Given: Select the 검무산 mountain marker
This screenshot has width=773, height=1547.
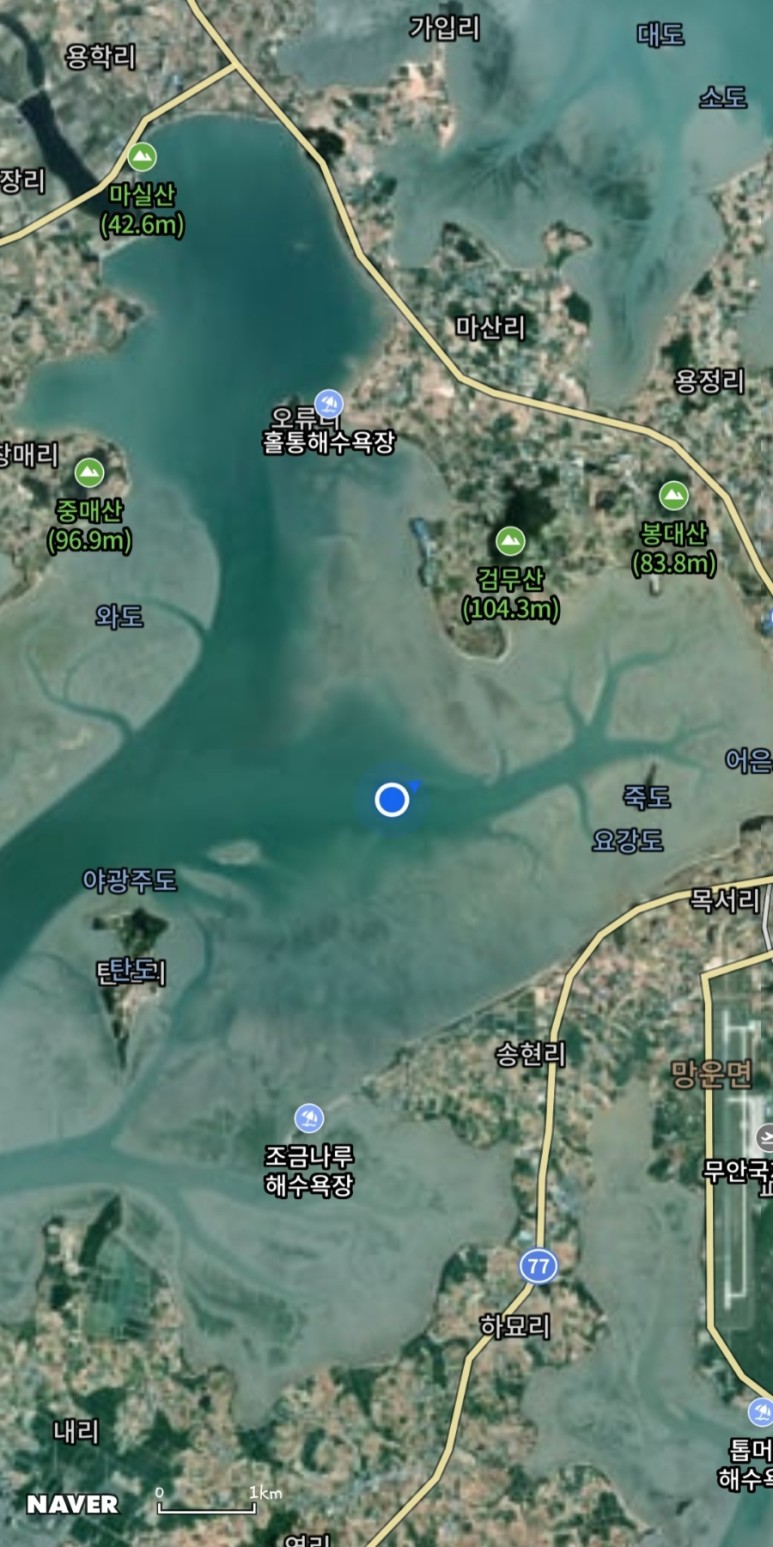Looking at the screenshot, I should 510,542.
